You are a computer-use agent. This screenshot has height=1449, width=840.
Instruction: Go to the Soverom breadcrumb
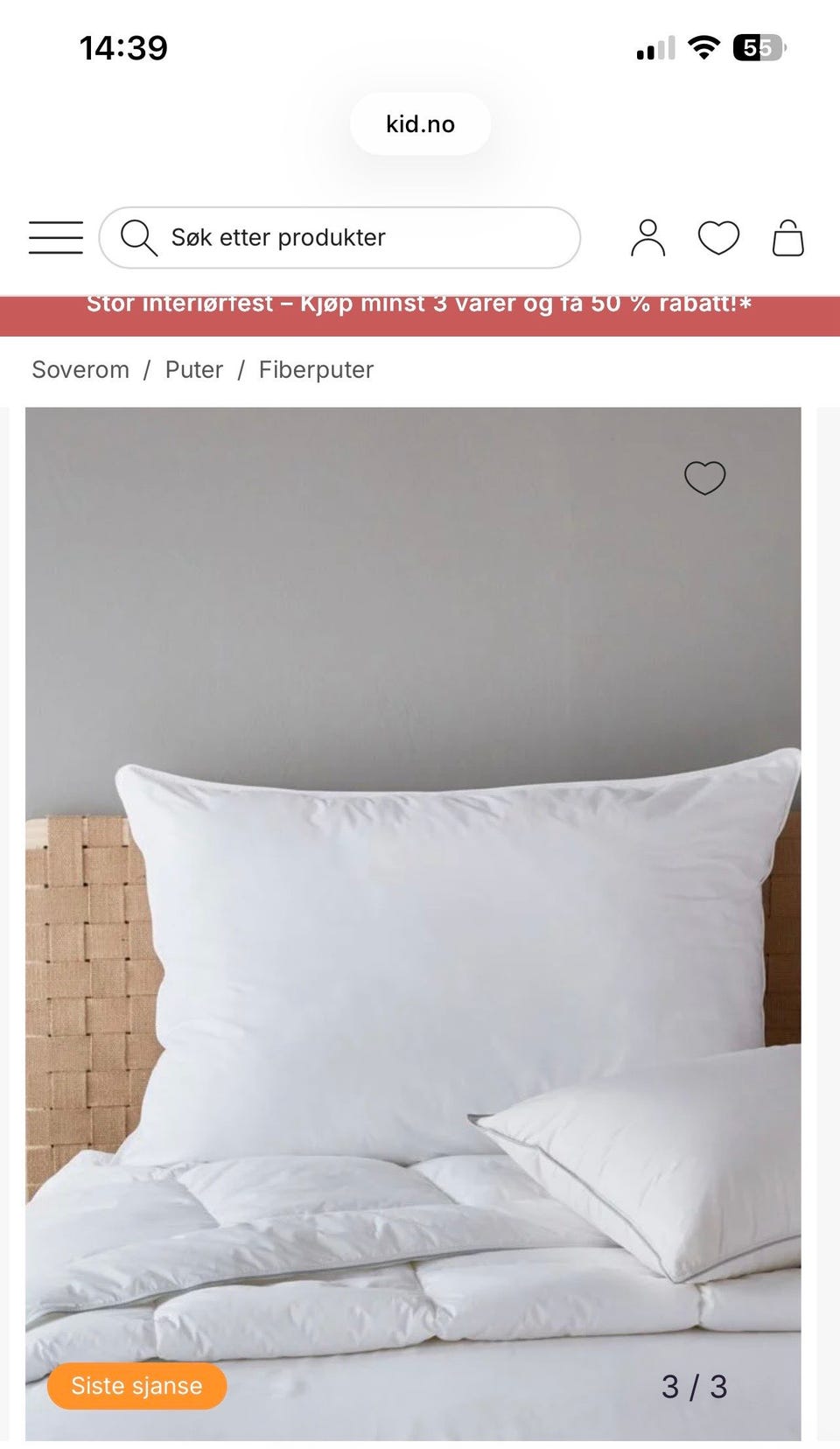pyautogui.click(x=80, y=369)
